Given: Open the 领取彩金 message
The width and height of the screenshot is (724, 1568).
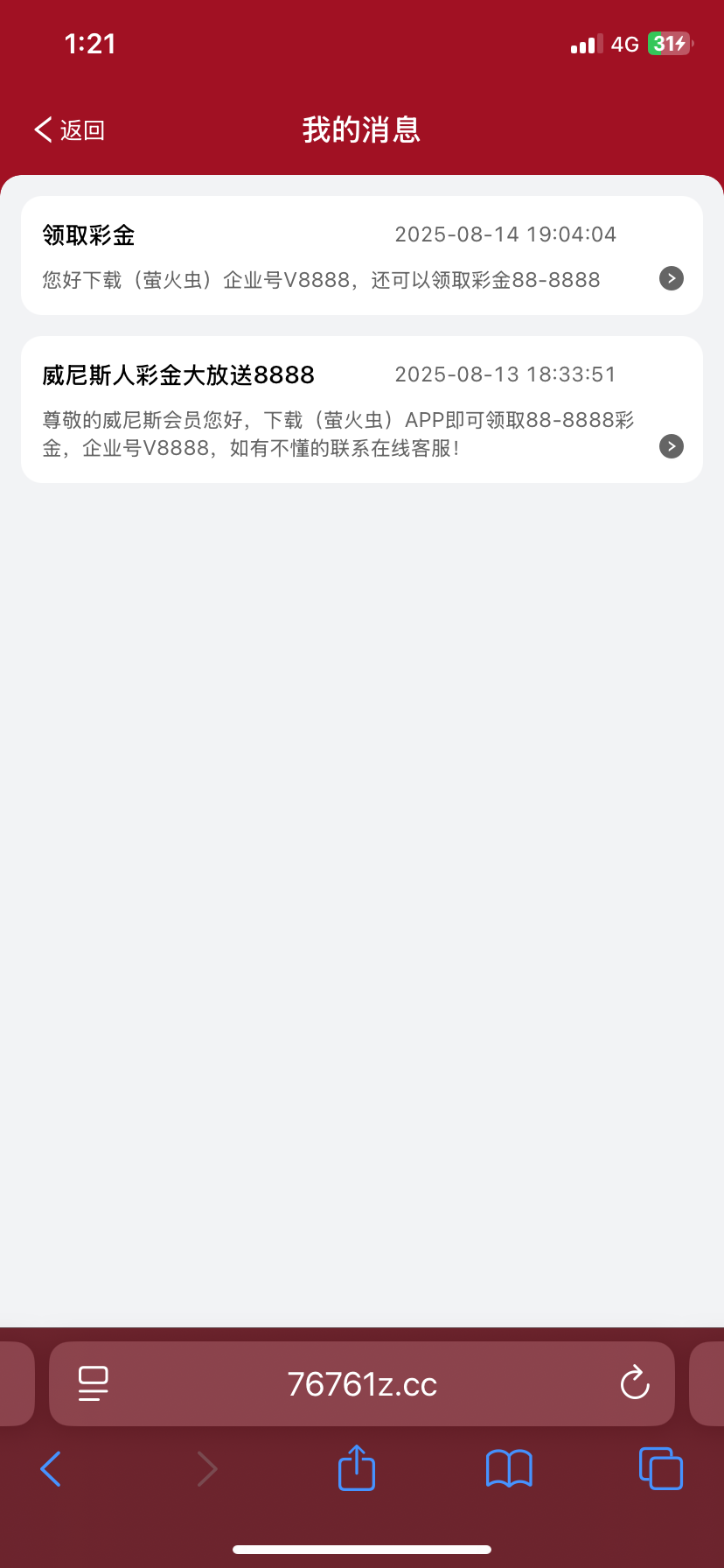Looking at the screenshot, I should coord(361,255).
